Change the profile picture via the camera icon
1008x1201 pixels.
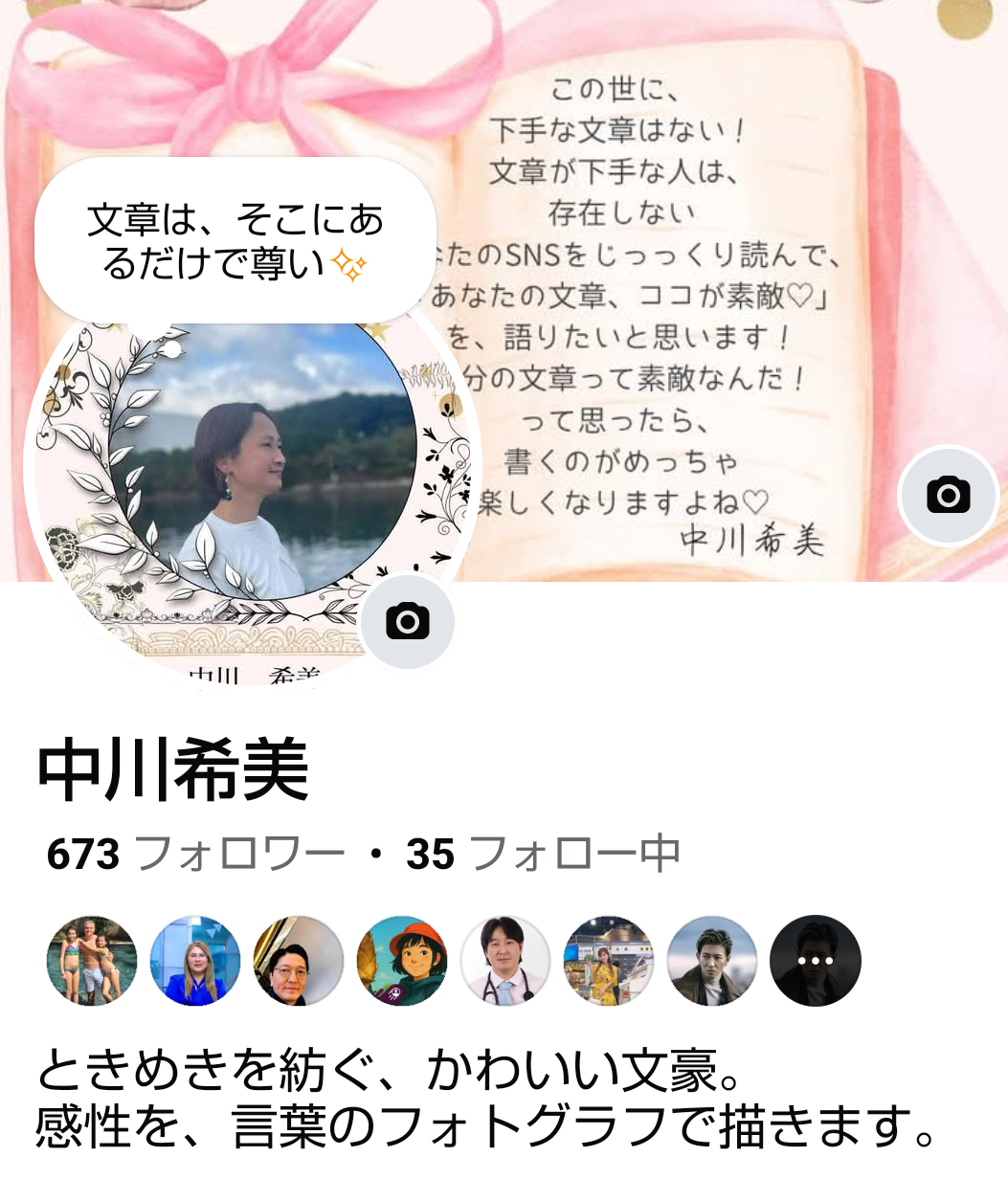[408, 622]
